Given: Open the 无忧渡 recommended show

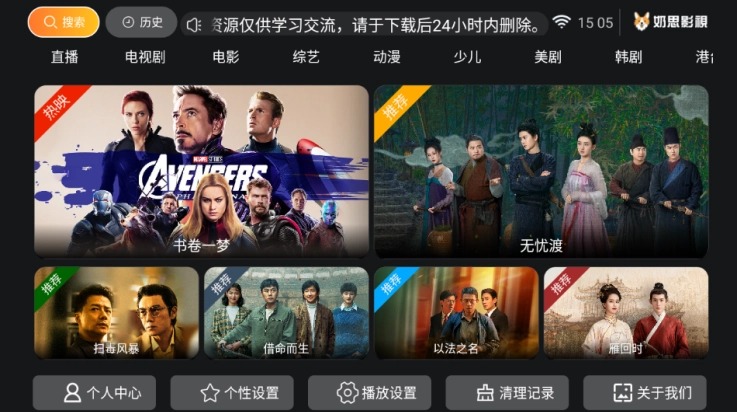Looking at the screenshot, I should [x=541, y=171].
